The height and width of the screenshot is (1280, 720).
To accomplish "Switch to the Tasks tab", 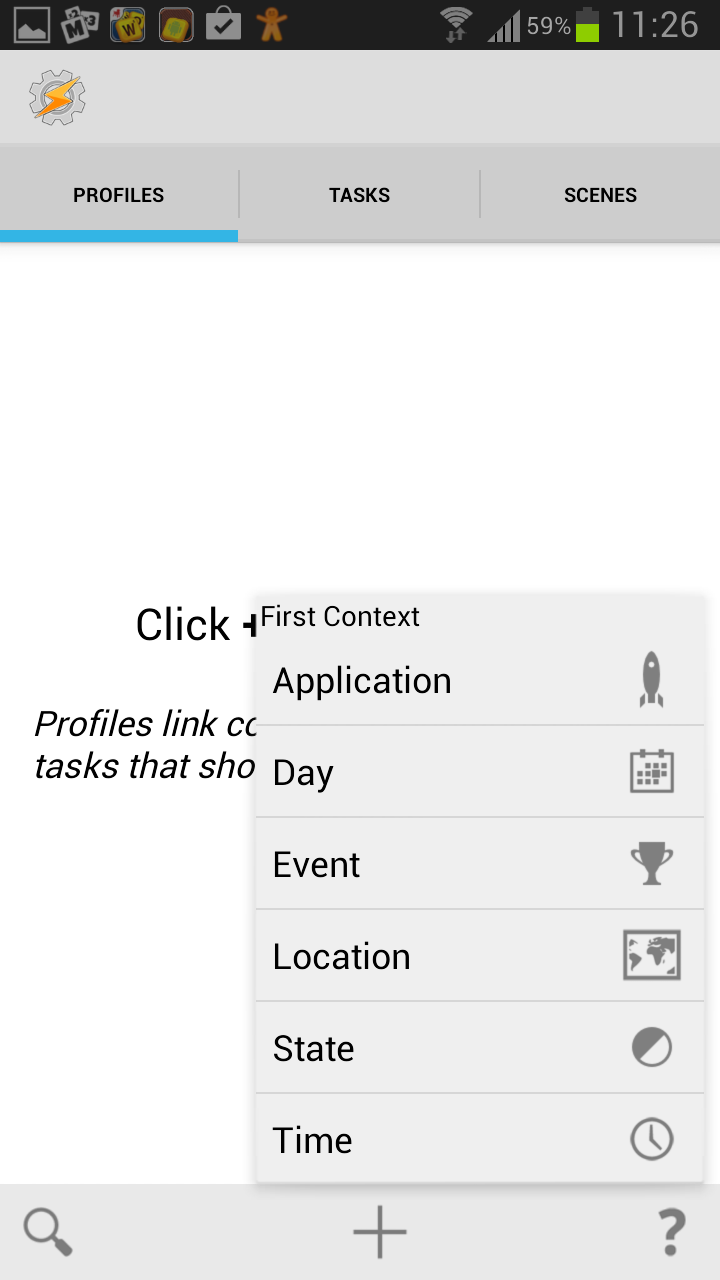I will 360,195.
